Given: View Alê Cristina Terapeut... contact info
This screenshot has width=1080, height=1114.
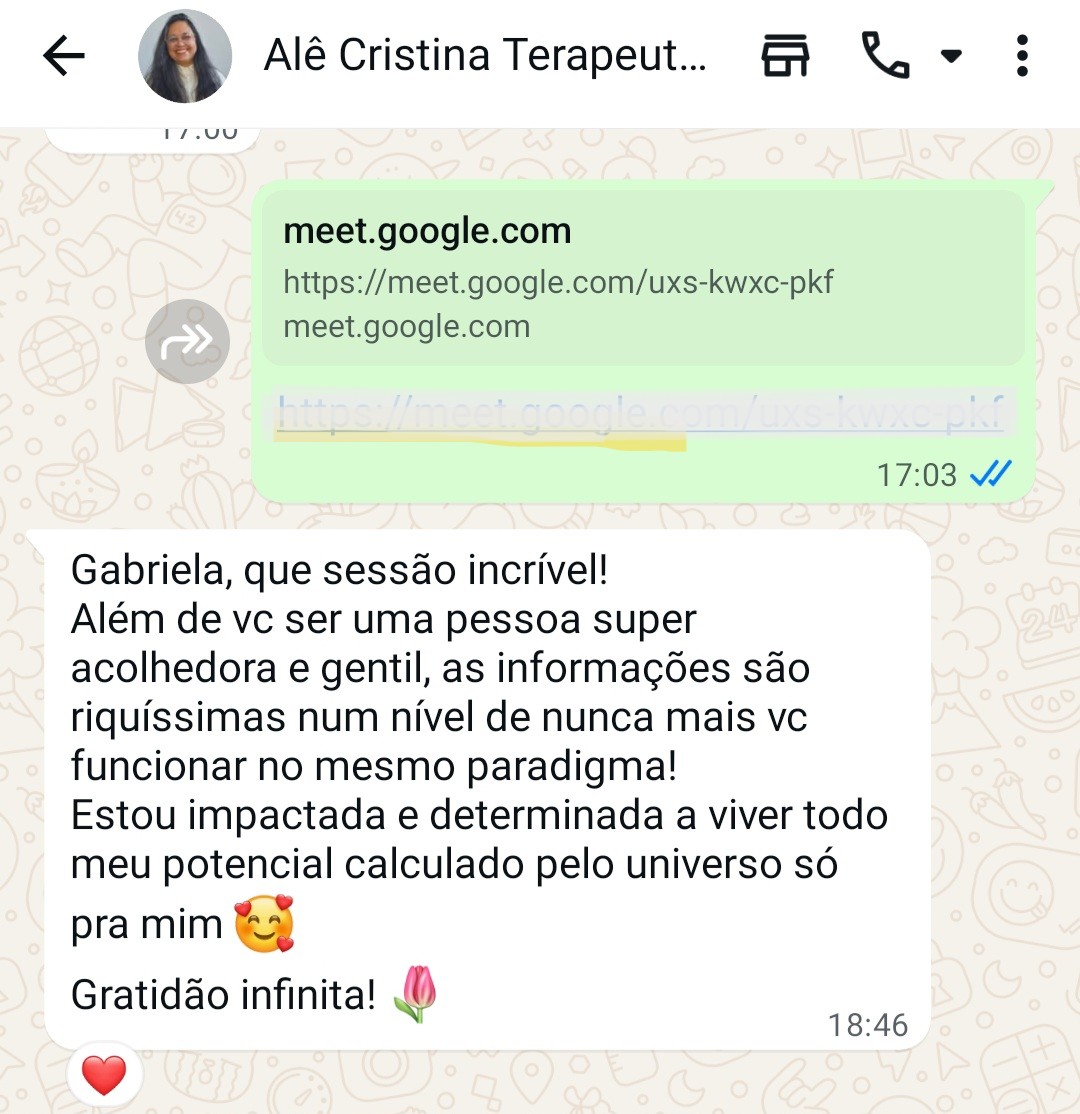Looking at the screenshot, I should [485, 57].
